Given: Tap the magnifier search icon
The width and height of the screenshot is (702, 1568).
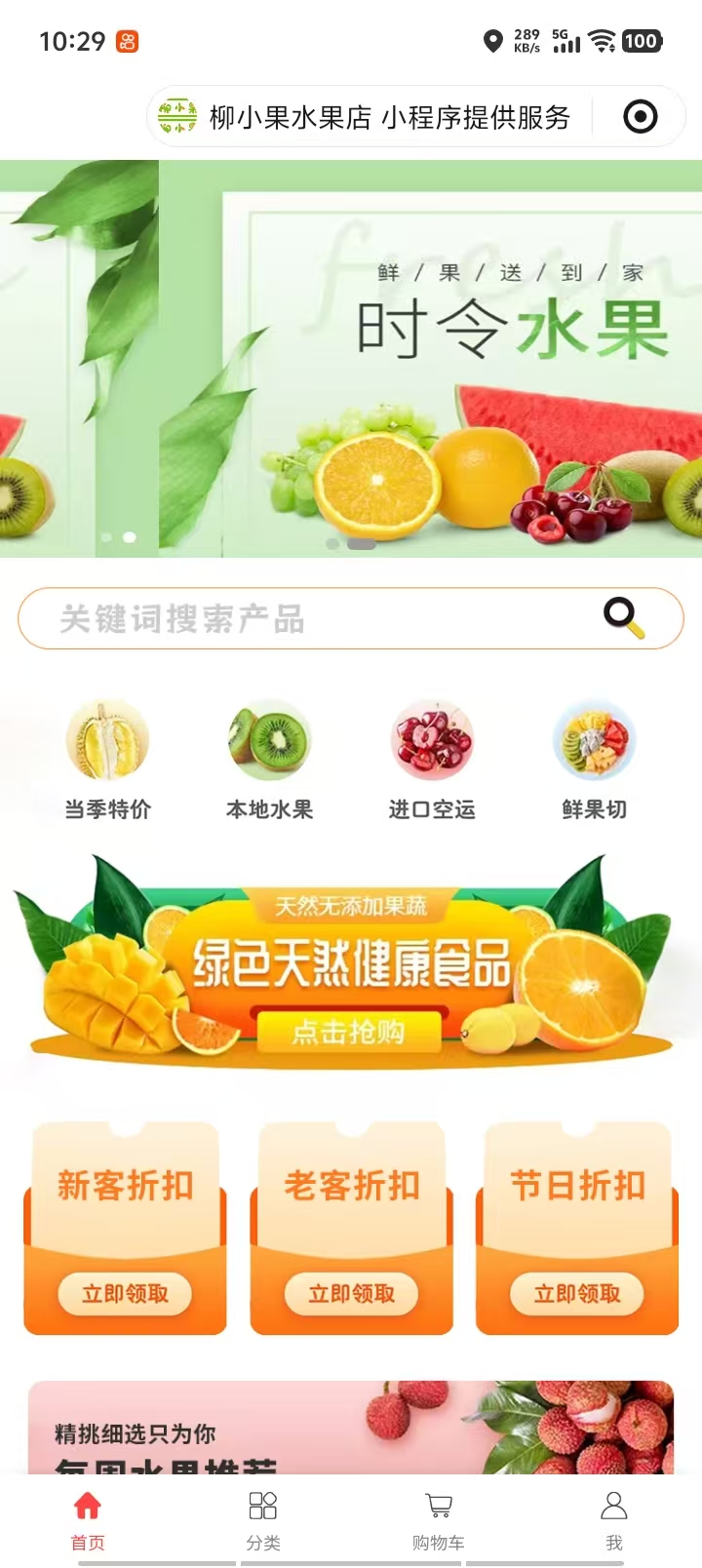Looking at the screenshot, I should coord(623,617).
